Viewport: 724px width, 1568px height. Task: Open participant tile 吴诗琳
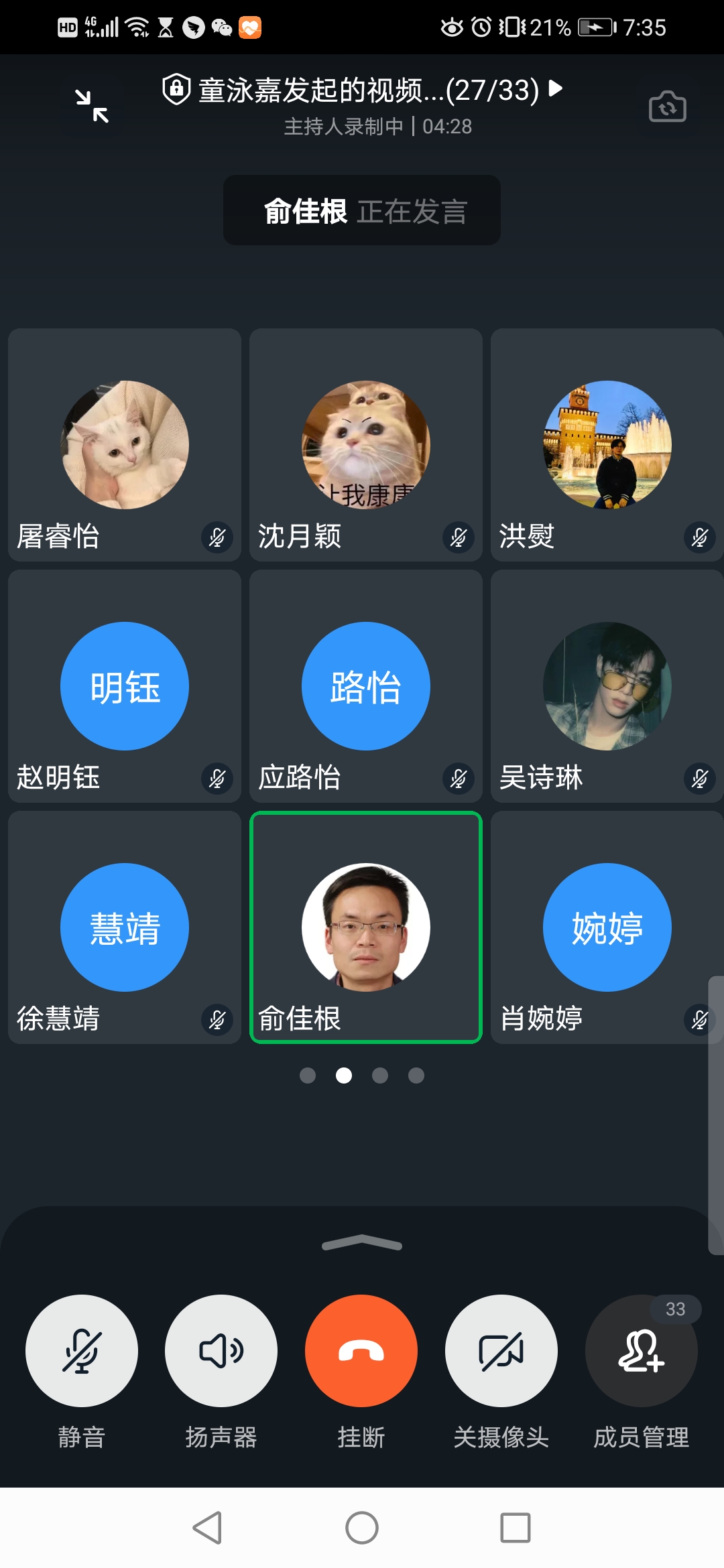[607, 686]
